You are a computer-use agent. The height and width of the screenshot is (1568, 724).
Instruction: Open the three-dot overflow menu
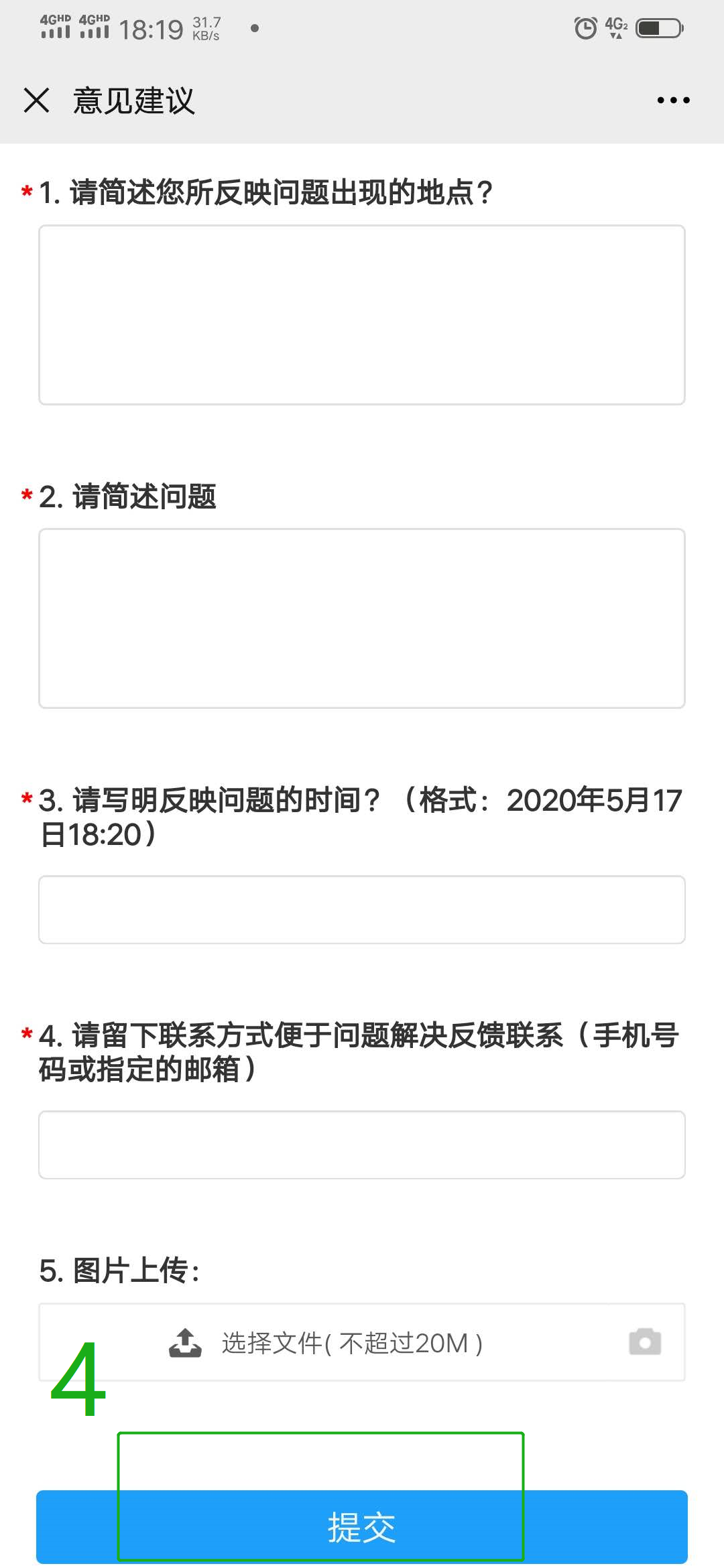tap(673, 101)
